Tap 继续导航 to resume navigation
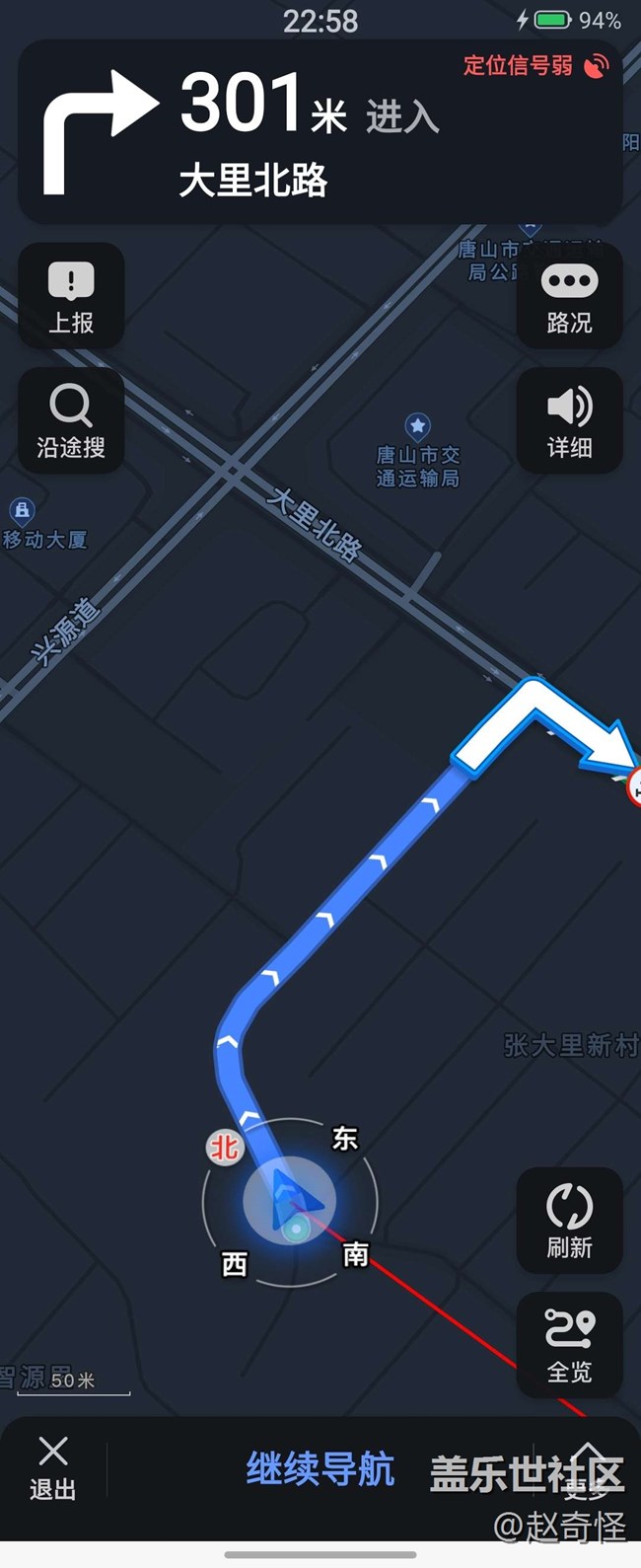Screen dimensions: 641x1568 [x=320, y=1469]
